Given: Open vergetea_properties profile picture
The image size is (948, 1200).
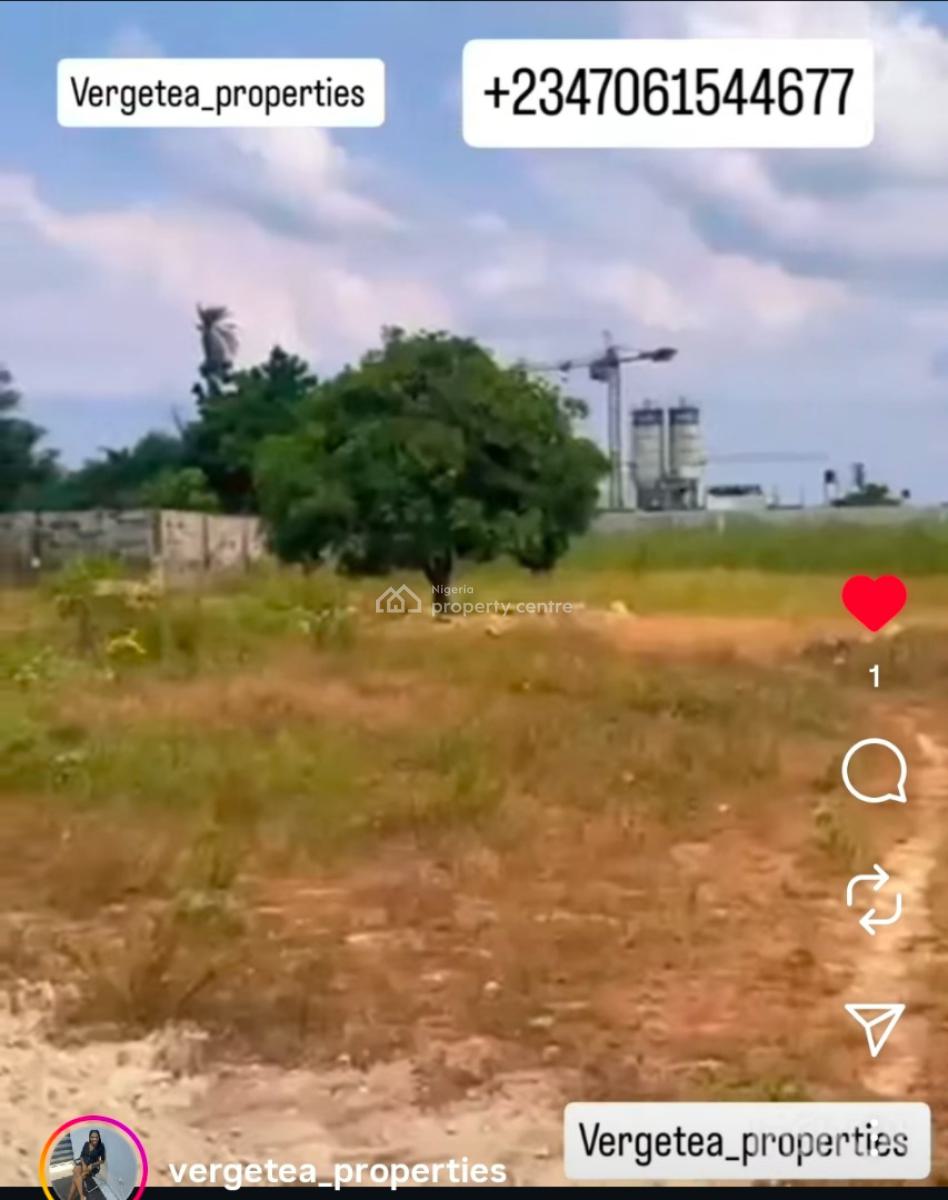Looking at the screenshot, I should (94, 1162).
